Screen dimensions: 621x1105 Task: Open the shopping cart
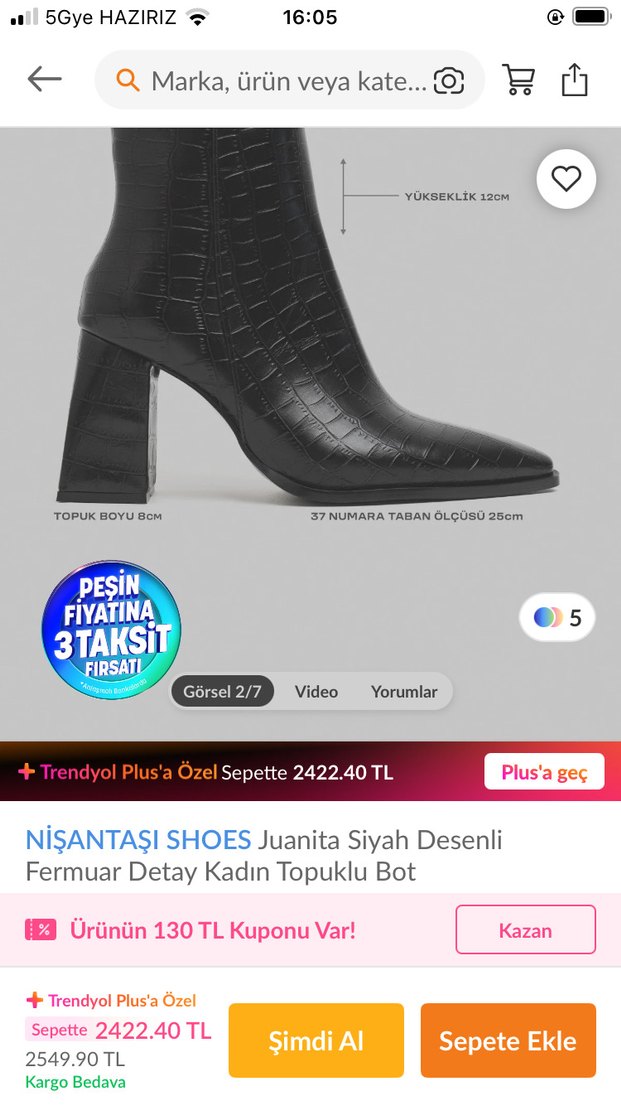click(x=518, y=80)
